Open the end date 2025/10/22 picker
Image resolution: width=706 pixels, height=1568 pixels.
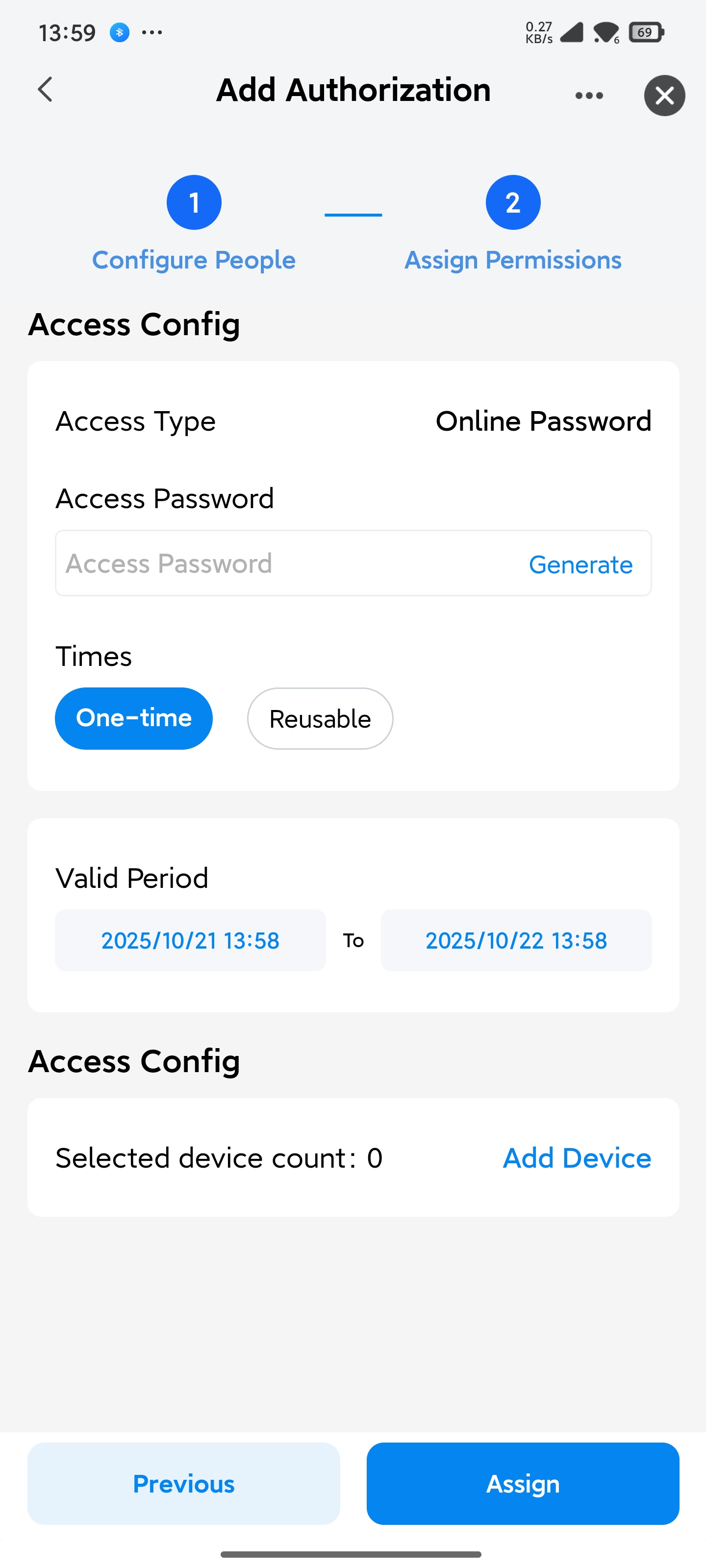coord(516,940)
